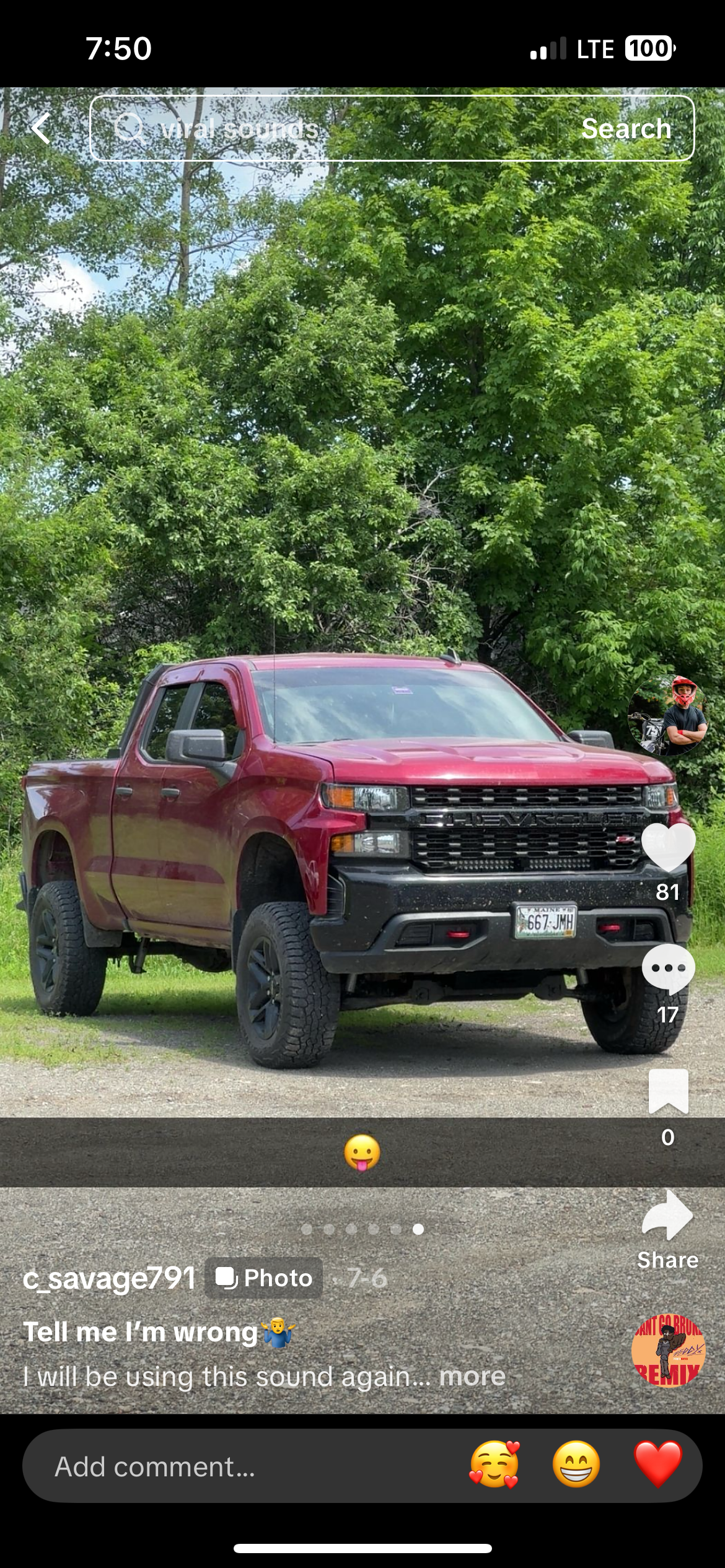
Task: Open the comments section
Action: pos(667,969)
